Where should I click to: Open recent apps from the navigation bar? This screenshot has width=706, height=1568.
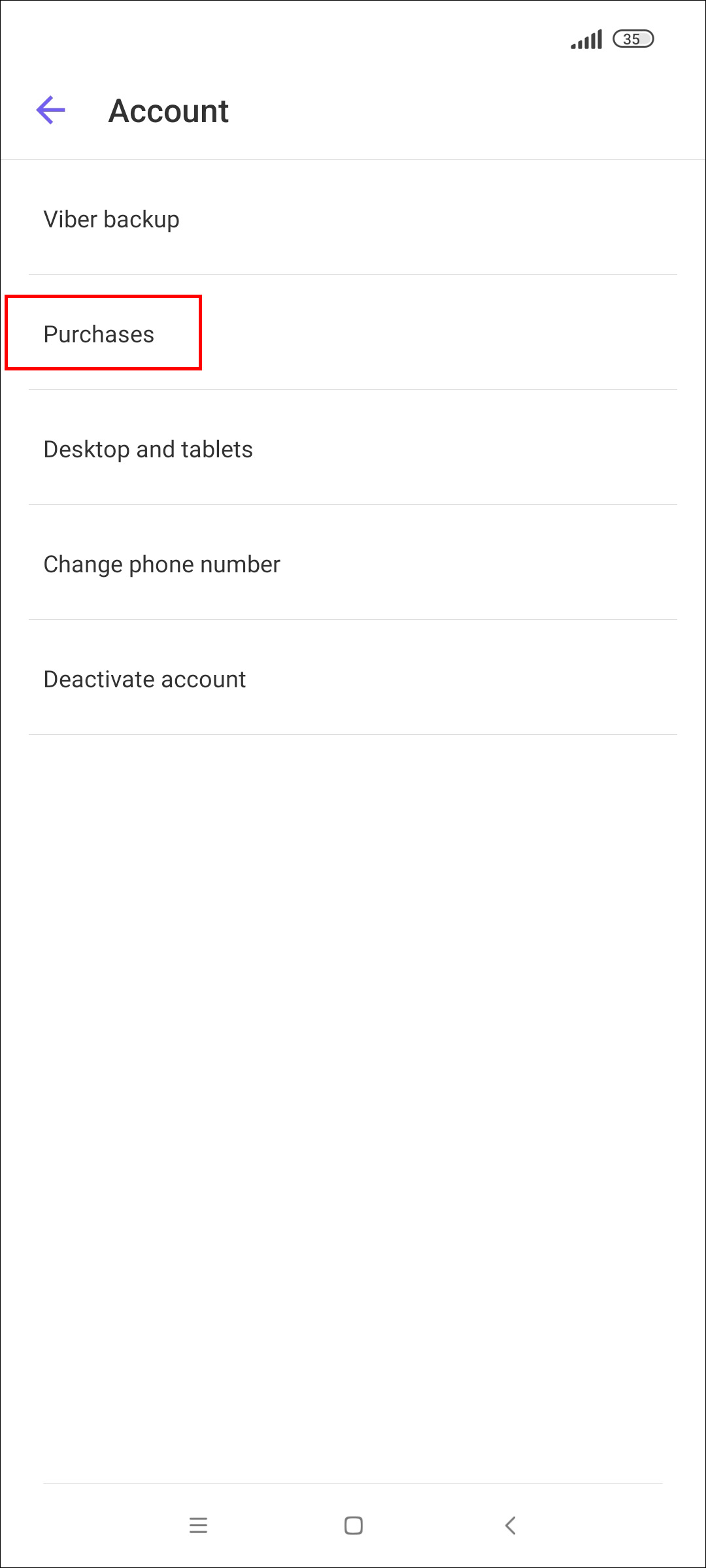pos(198,1526)
